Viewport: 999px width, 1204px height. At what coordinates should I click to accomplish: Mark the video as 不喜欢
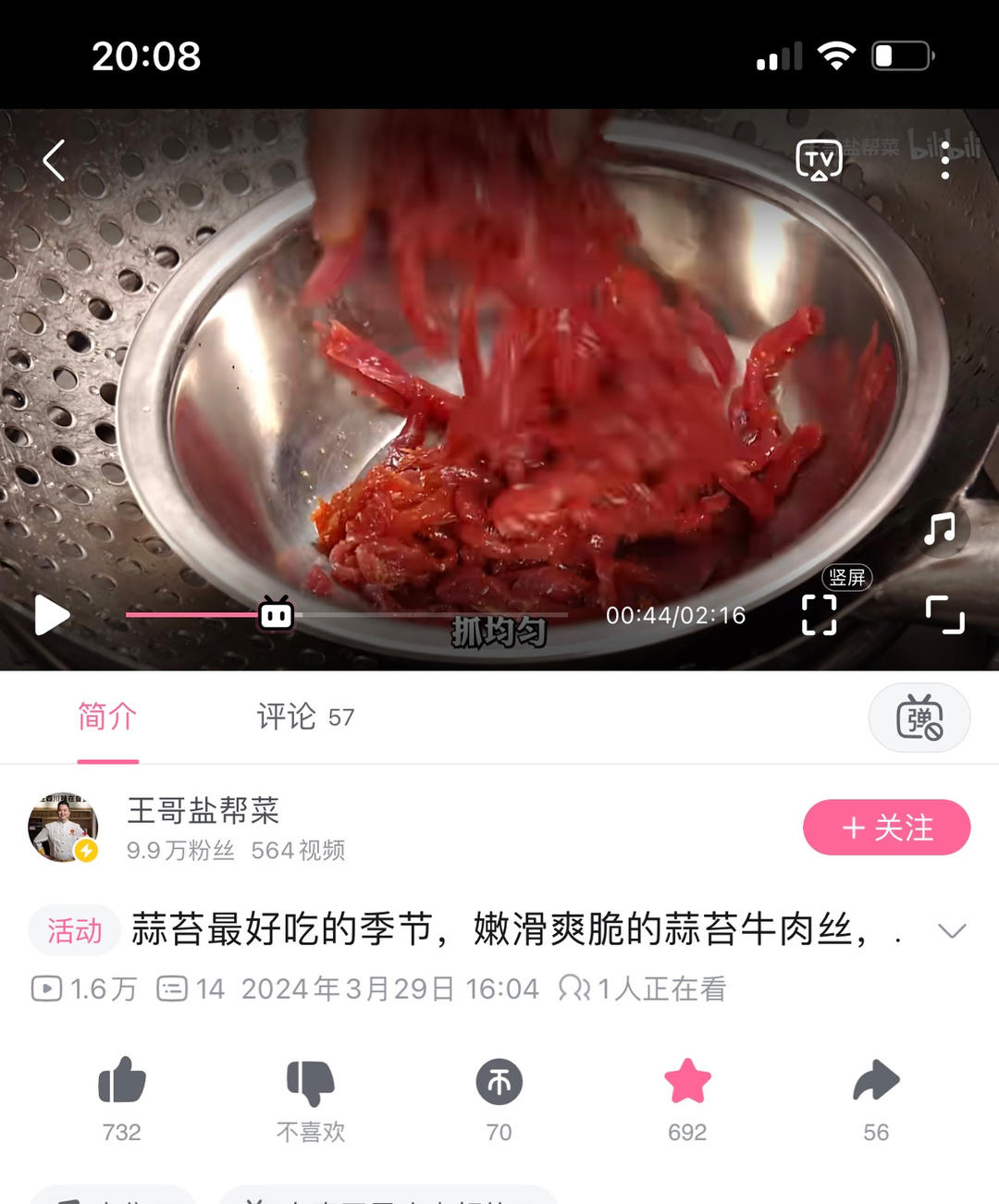click(x=311, y=1081)
